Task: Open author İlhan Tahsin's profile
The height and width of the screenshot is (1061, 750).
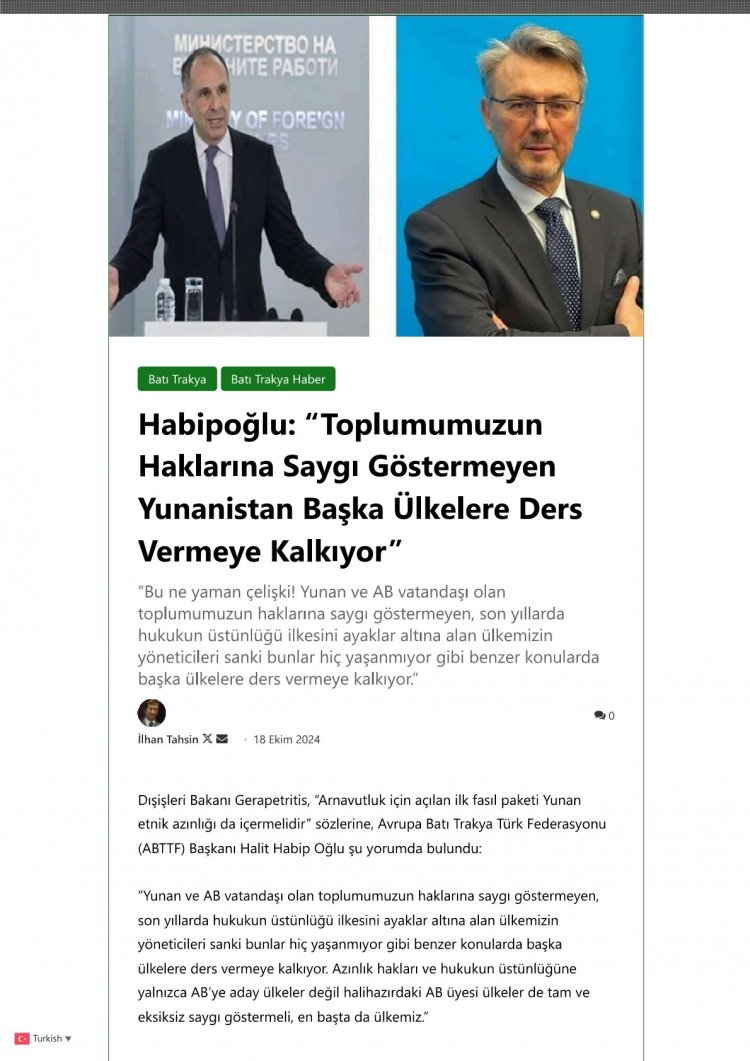Action: 167,739
